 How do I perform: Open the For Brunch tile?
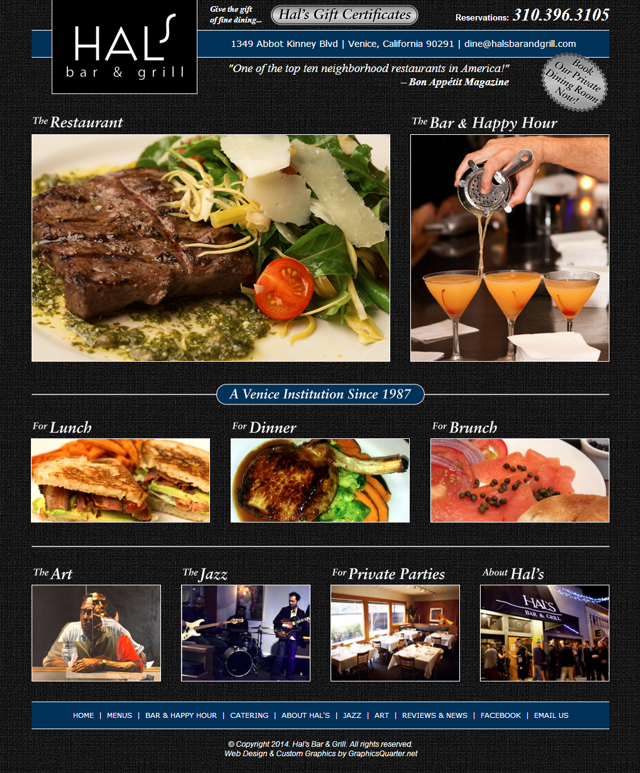pos(519,480)
